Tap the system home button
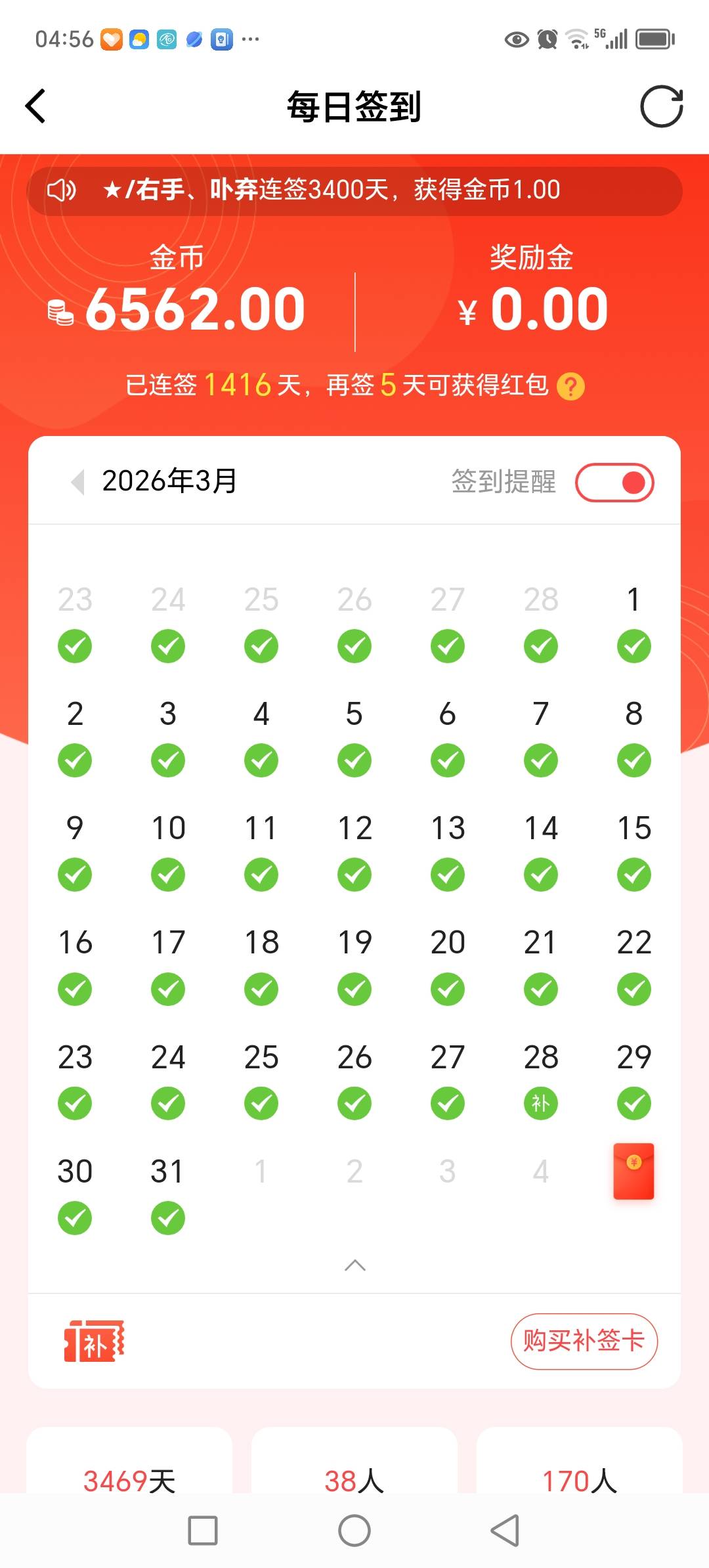Image resolution: width=709 pixels, height=1568 pixels. pyautogui.click(x=354, y=1531)
